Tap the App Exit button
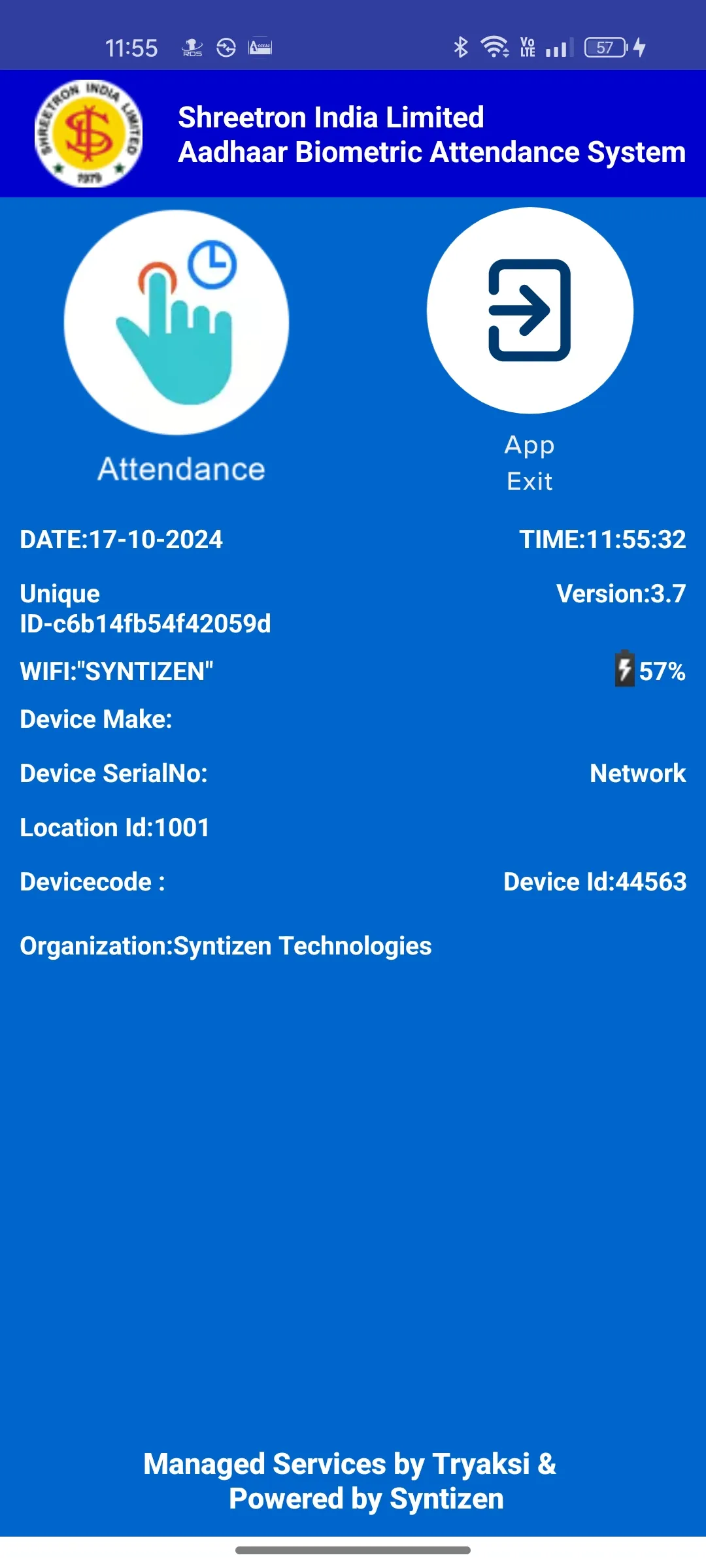This screenshot has width=706, height=1568. click(x=529, y=311)
